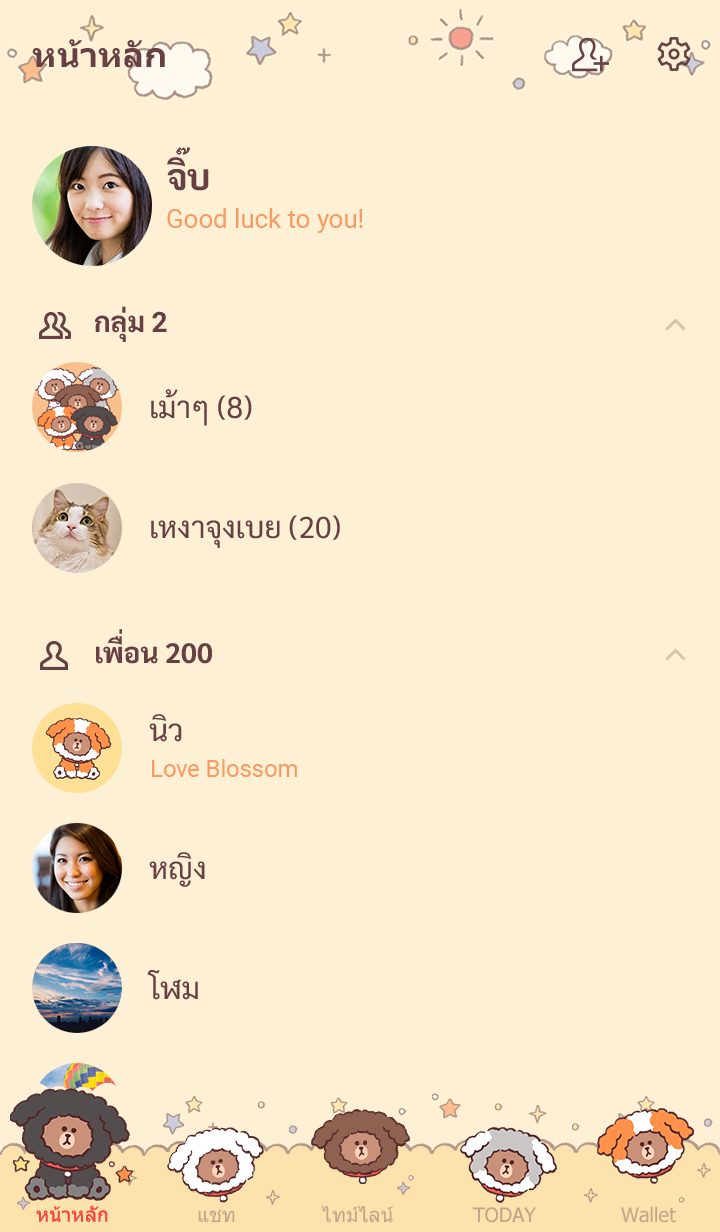This screenshot has width=720, height=1232.
Task: Select friend หญิง from the list
Action: coord(177,868)
